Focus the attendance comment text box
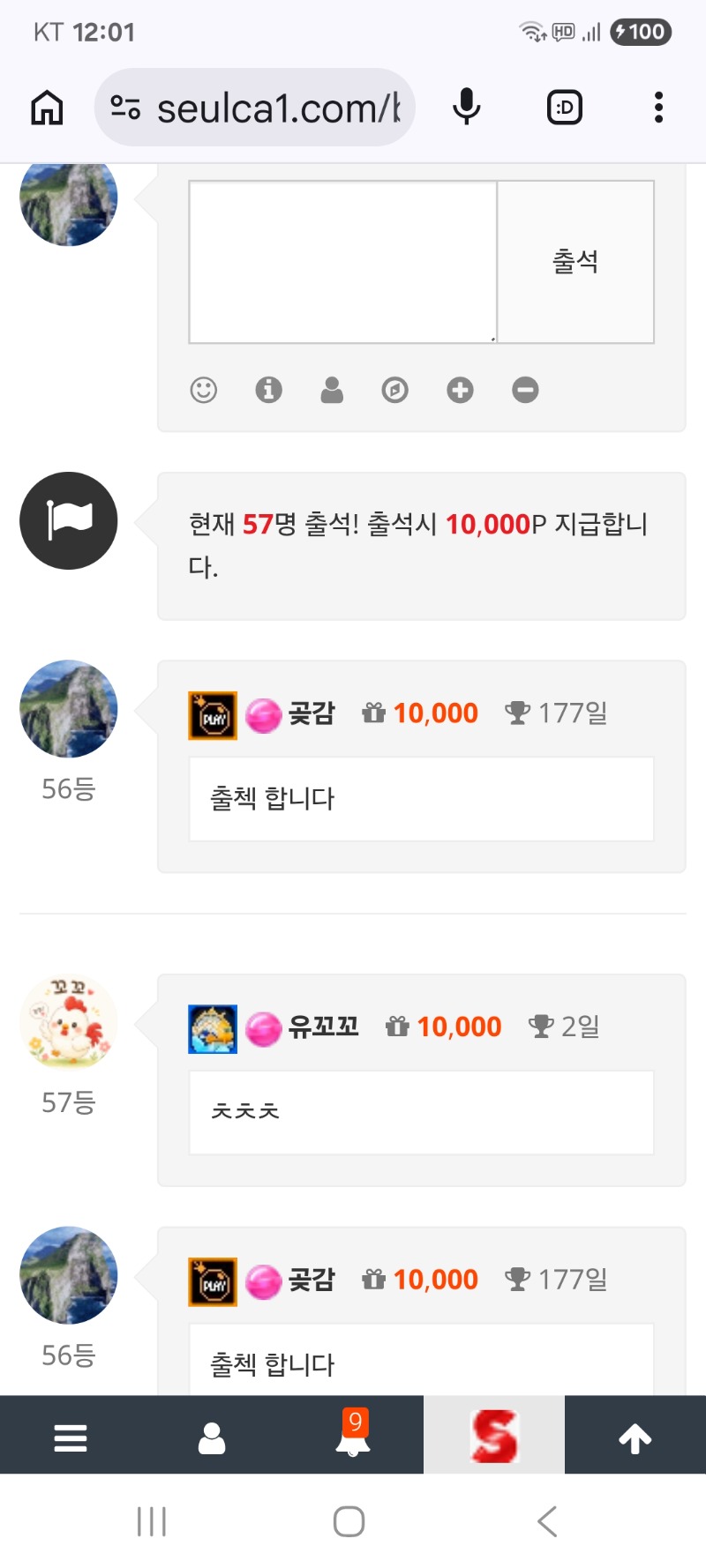This screenshot has height=1568, width=706. click(343, 262)
